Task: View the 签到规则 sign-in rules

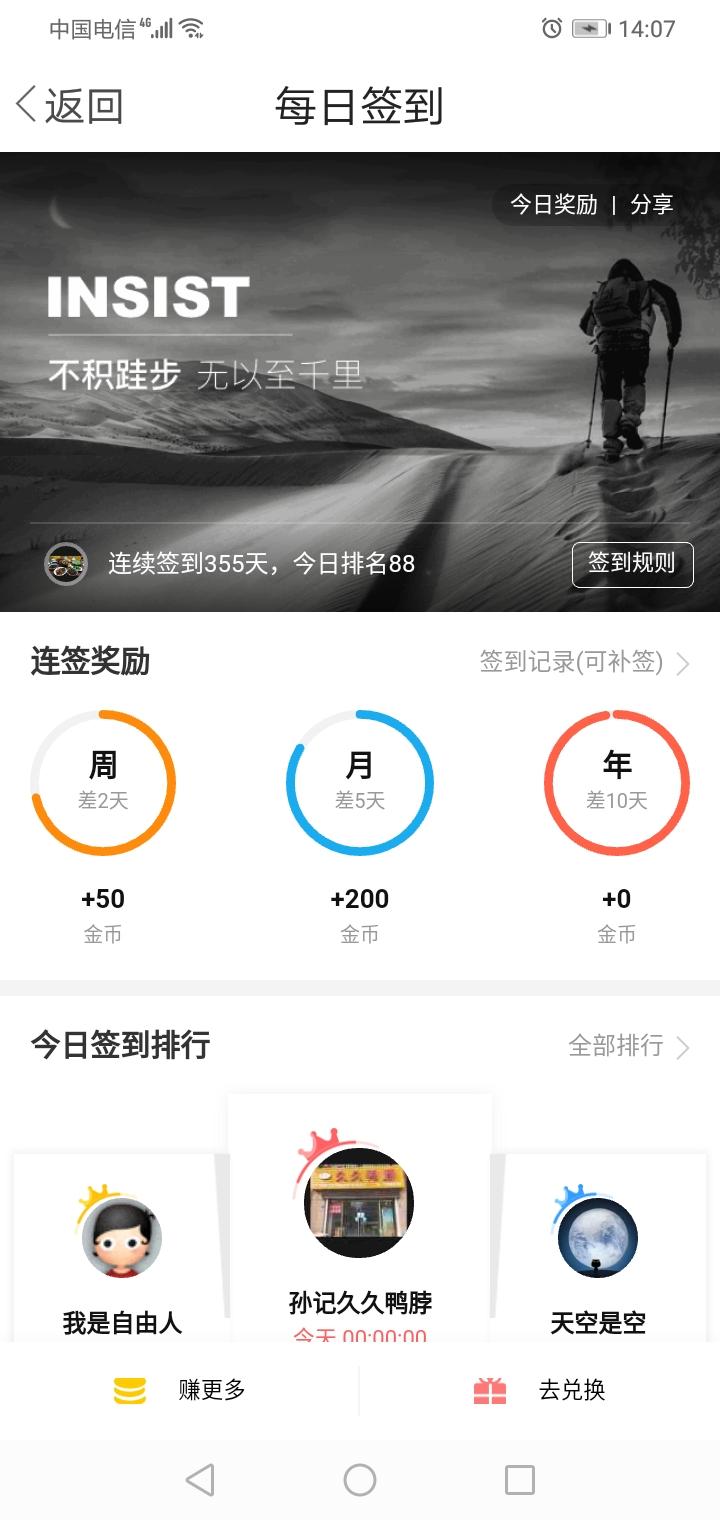Action: 632,564
